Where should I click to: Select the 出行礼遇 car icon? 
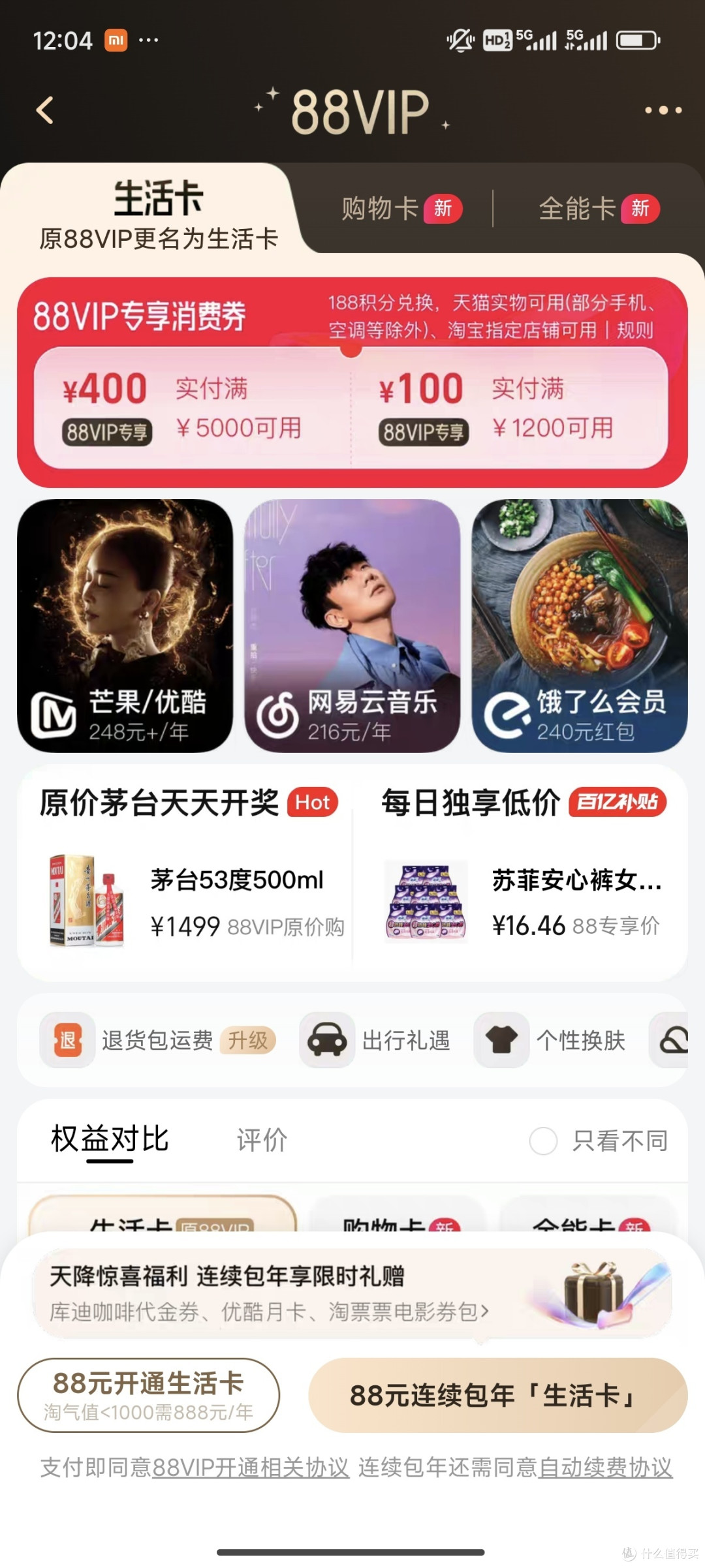pos(326,1040)
